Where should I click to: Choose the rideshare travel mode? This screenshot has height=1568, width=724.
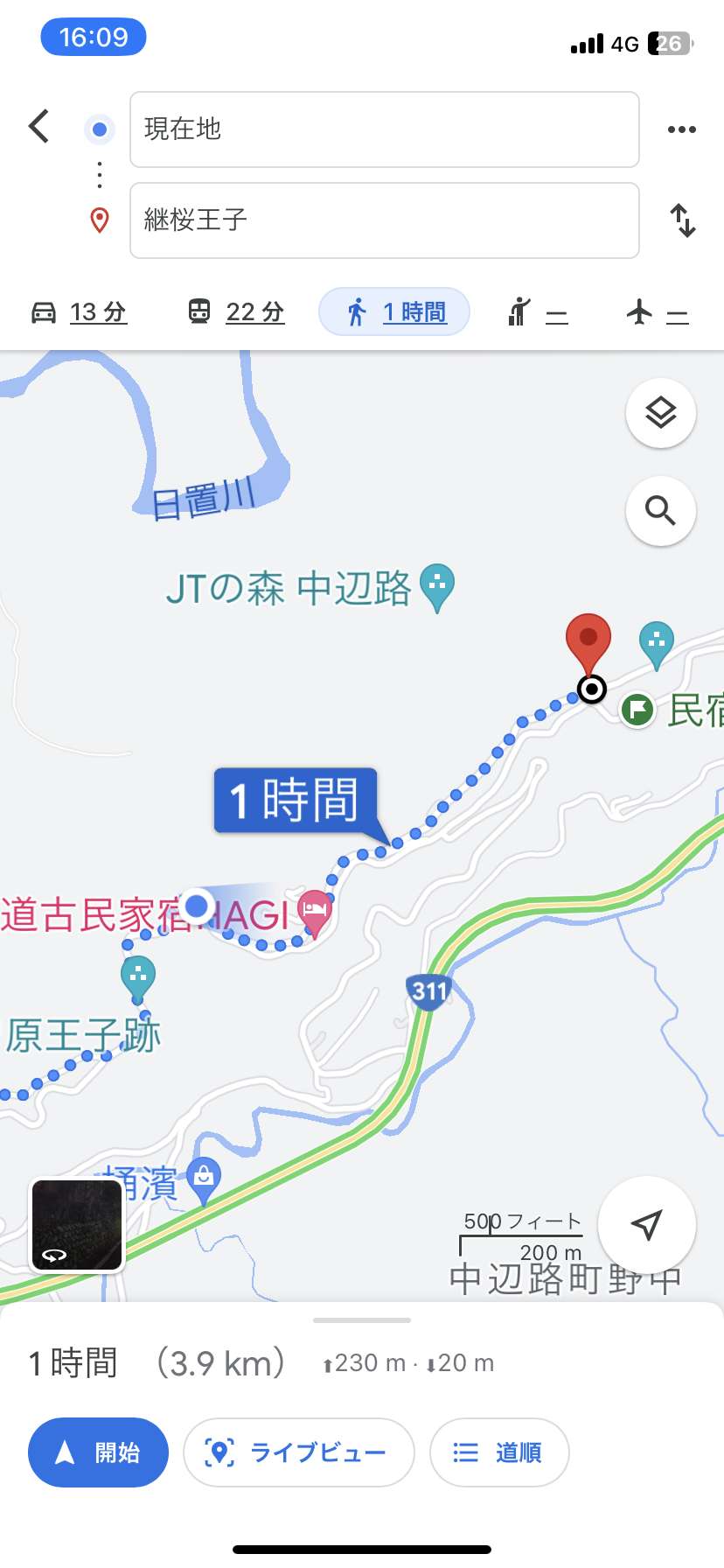point(538,312)
